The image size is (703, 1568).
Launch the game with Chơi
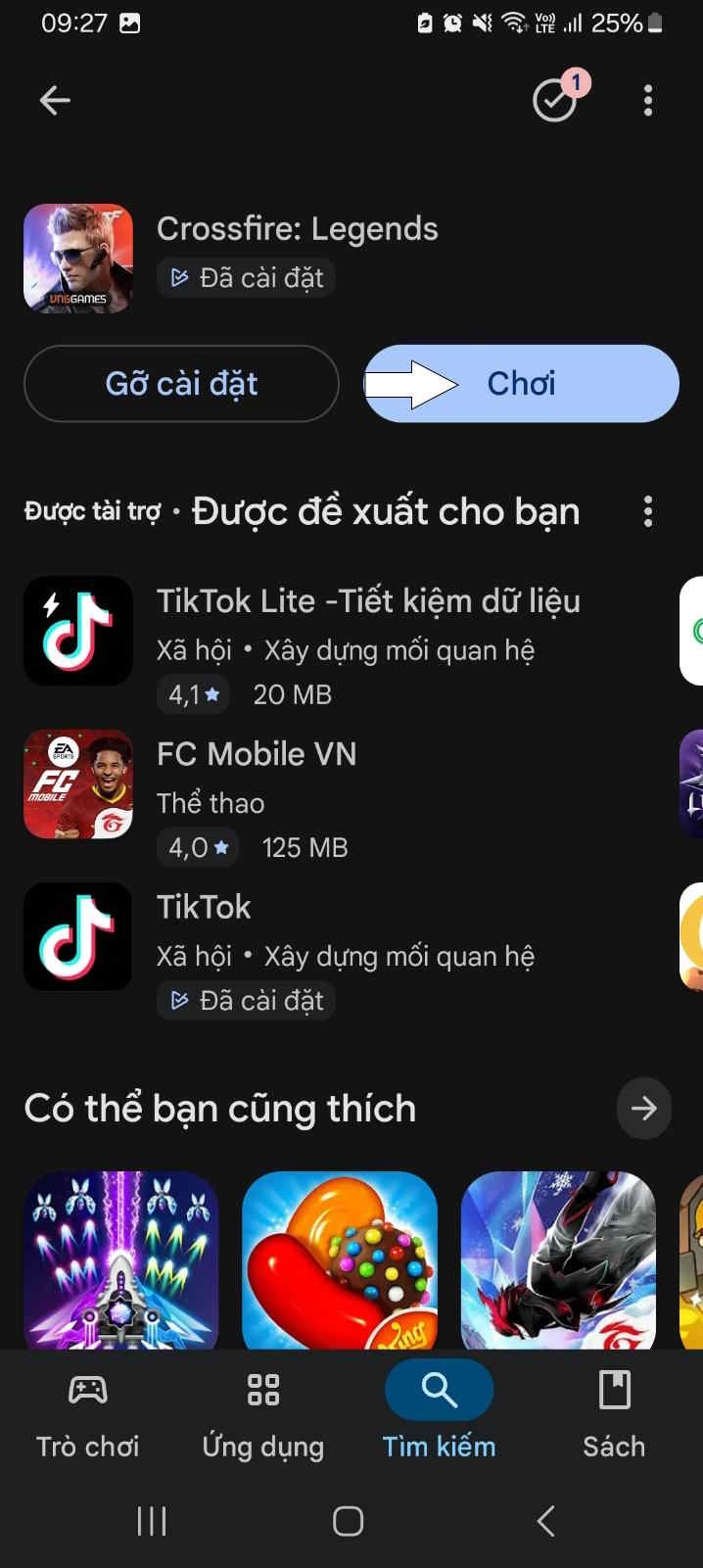click(522, 384)
